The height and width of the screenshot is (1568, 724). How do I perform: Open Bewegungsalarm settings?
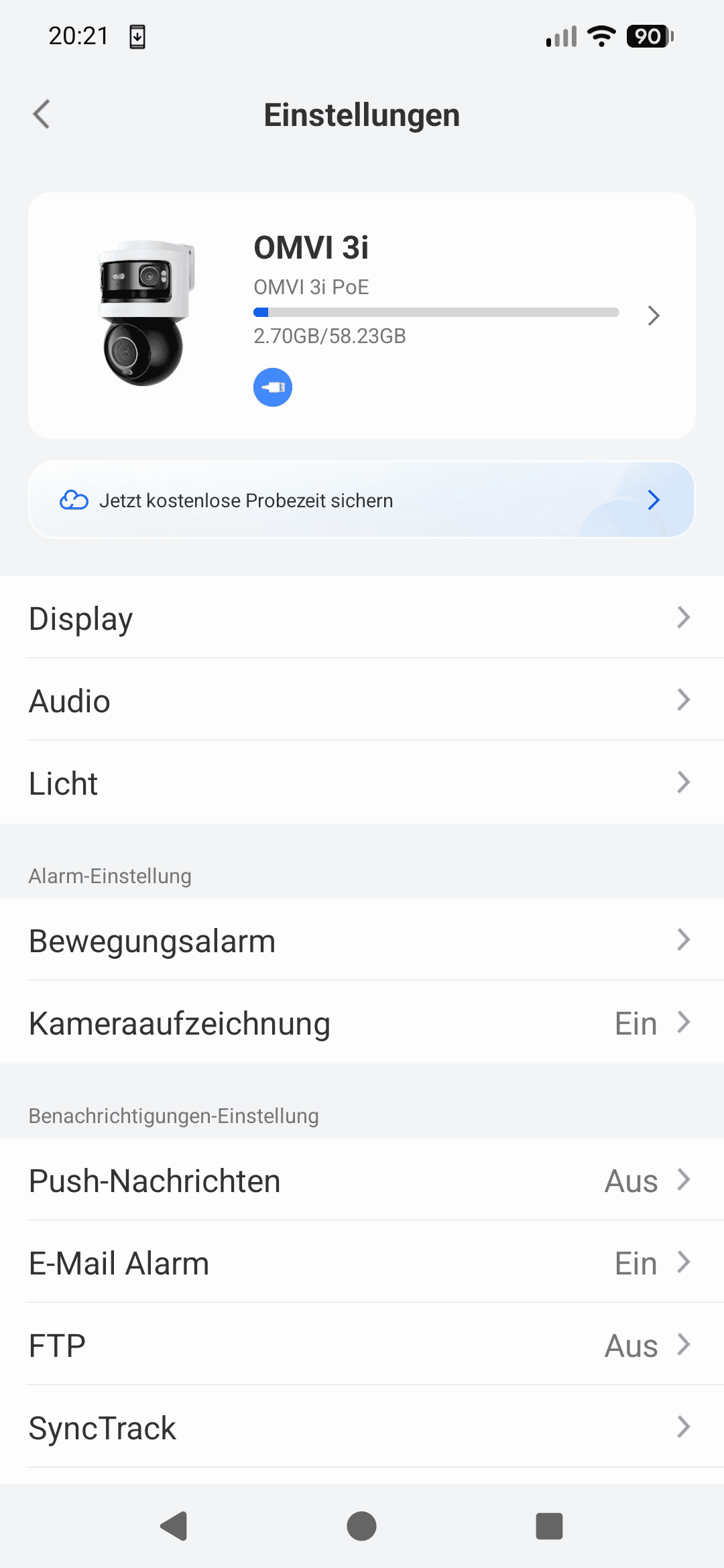(x=362, y=939)
